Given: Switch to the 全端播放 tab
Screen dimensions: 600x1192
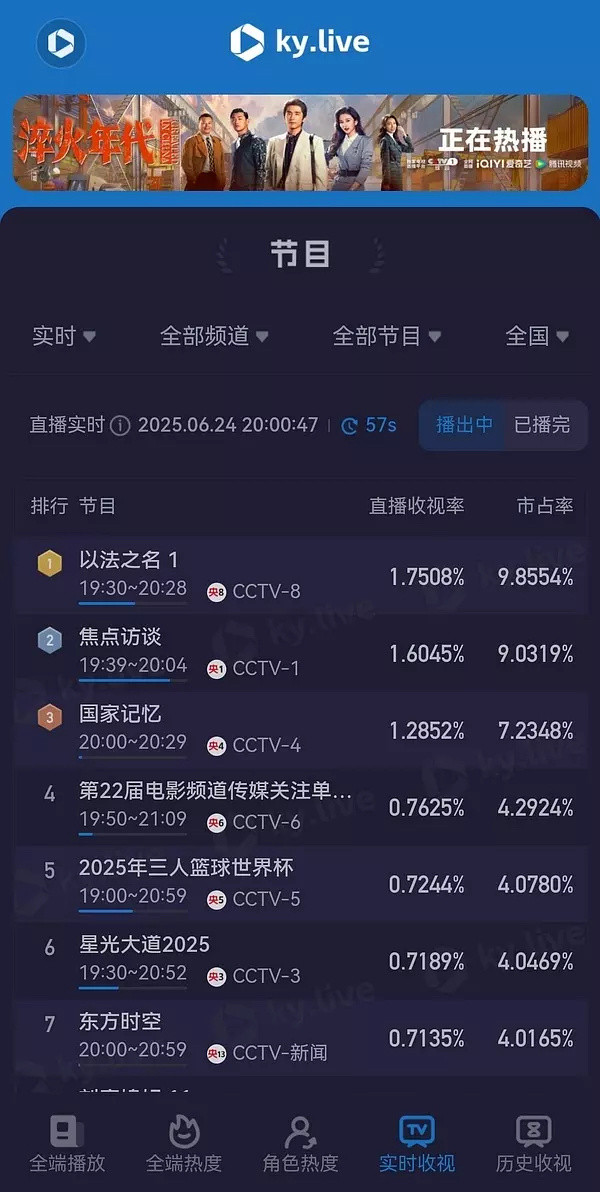Looking at the screenshot, I should (67, 1144).
